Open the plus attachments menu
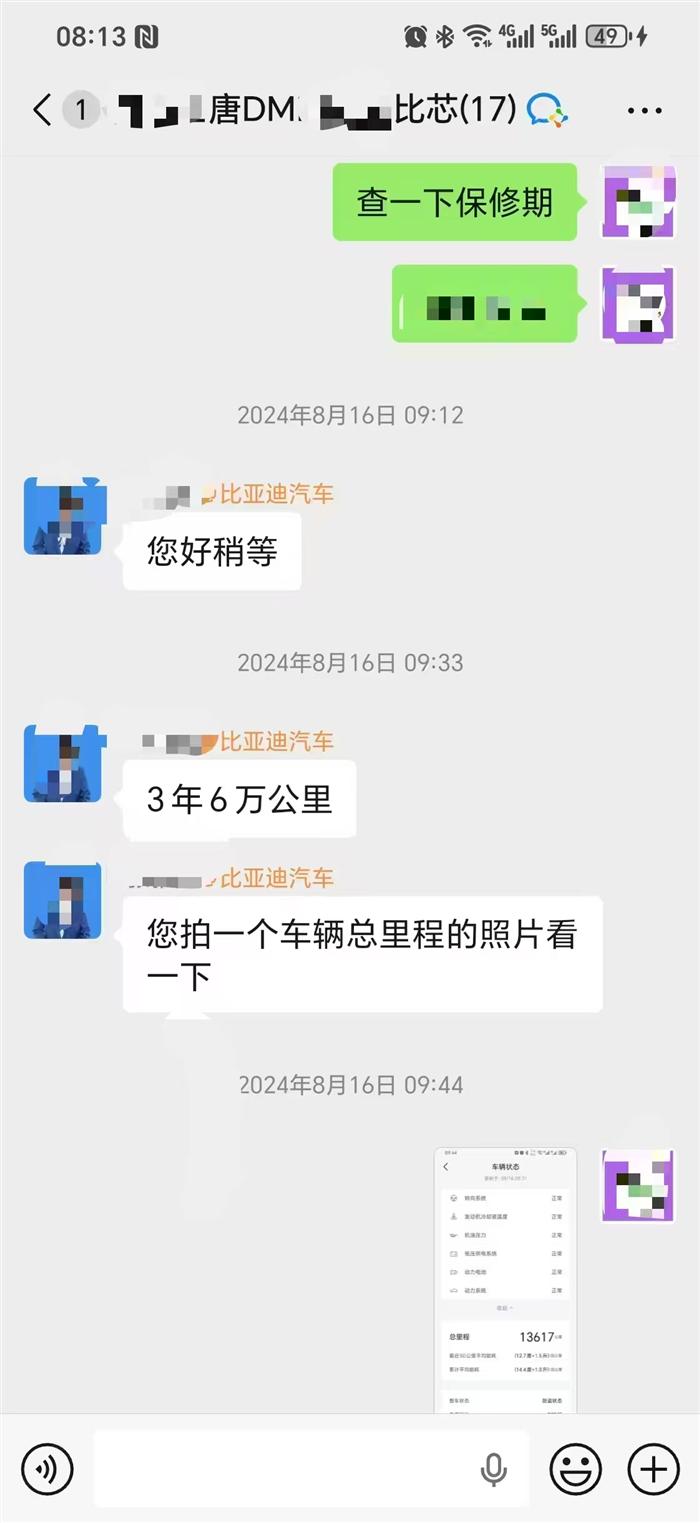Screen dimensions: 700x1523 pyautogui.click(x=653, y=1469)
